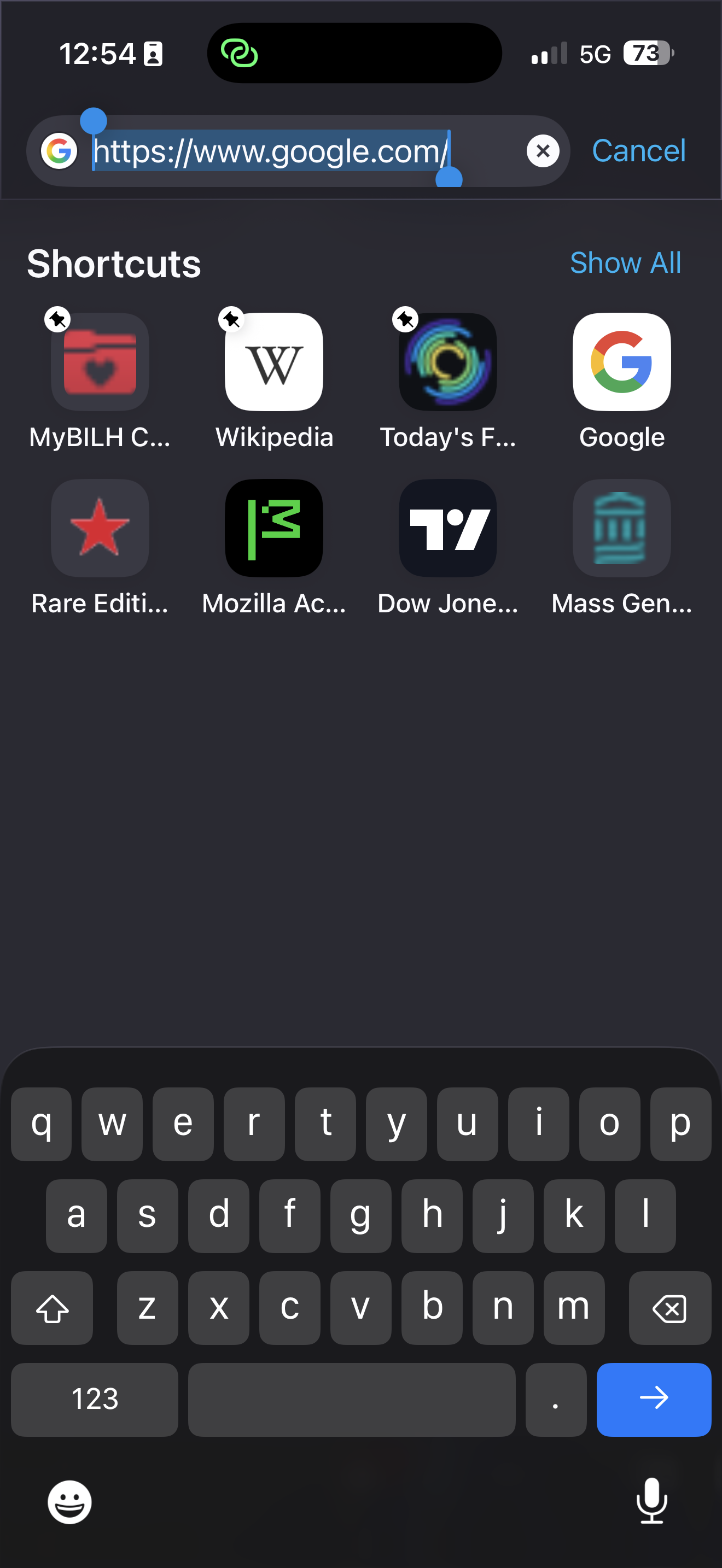The height and width of the screenshot is (1568, 722).
Task: Clear the URL text in address bar
Action: point(543,151)
